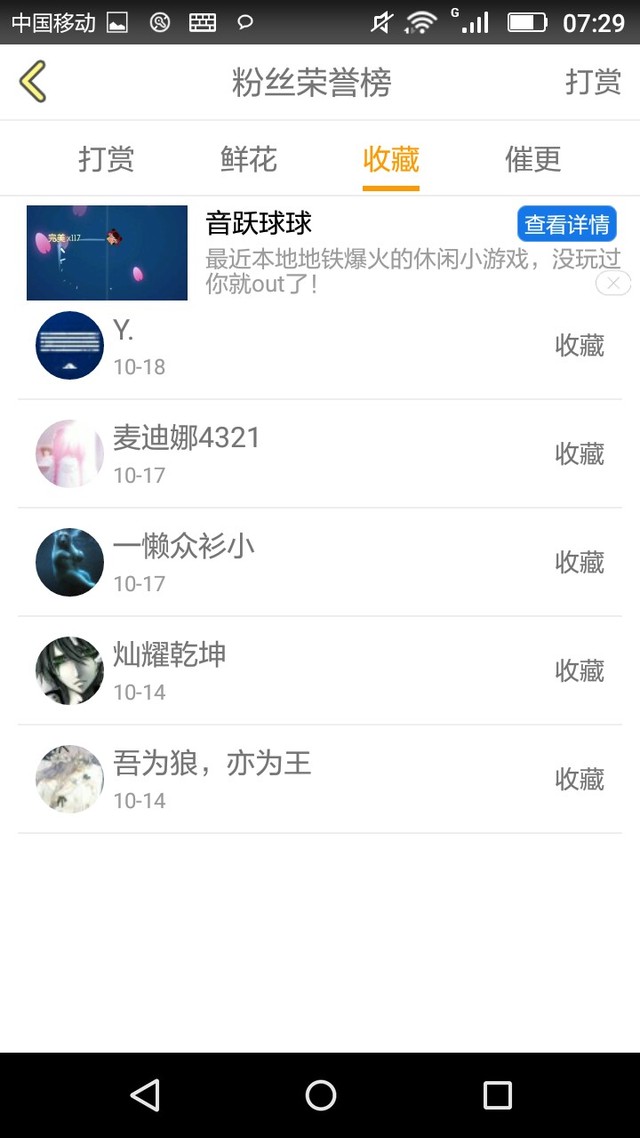The height and width of the screenshot is (1138, 640).
Task: Open the 音跃球球 game ad image
Action: 107,253
